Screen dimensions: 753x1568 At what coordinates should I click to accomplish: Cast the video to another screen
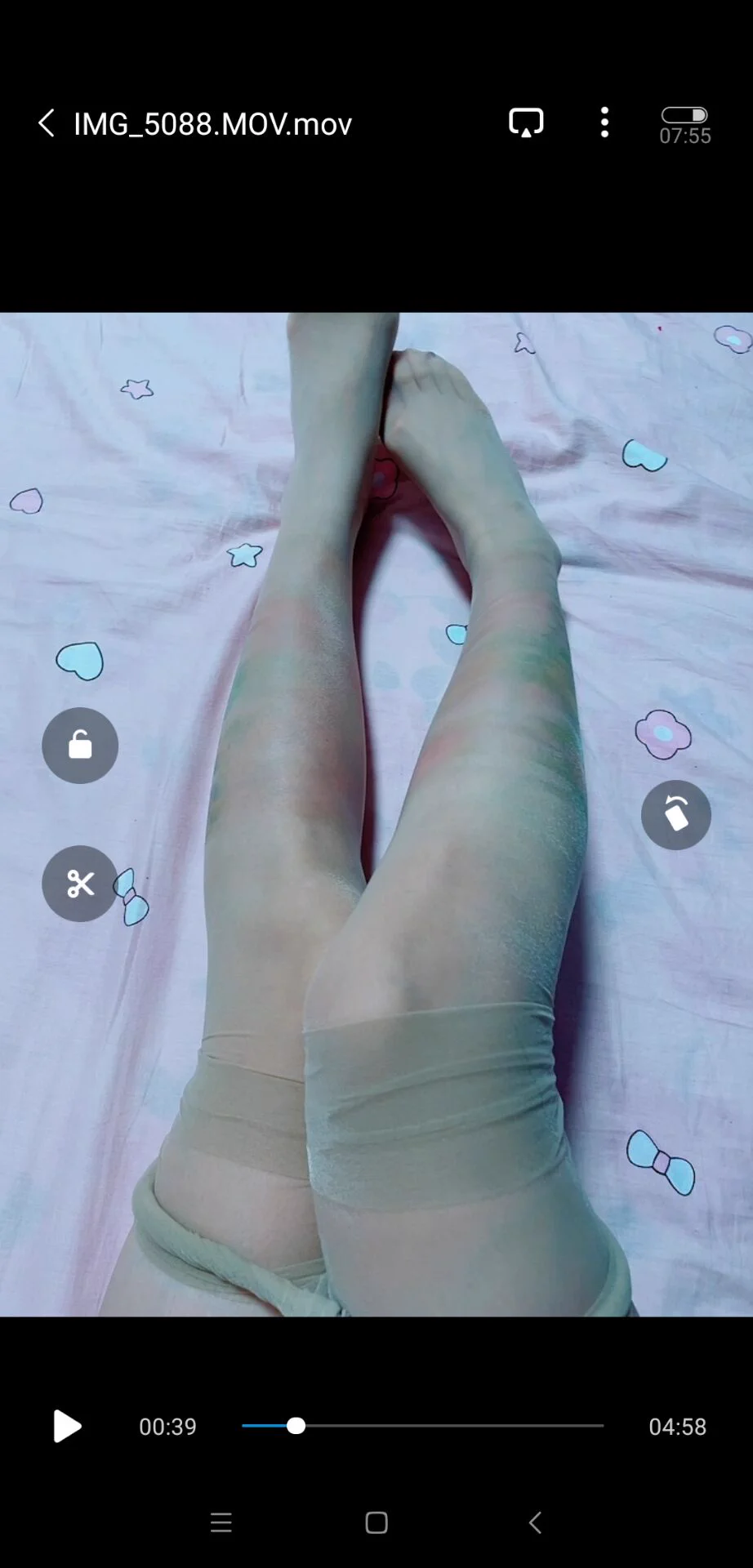[526, 122]
